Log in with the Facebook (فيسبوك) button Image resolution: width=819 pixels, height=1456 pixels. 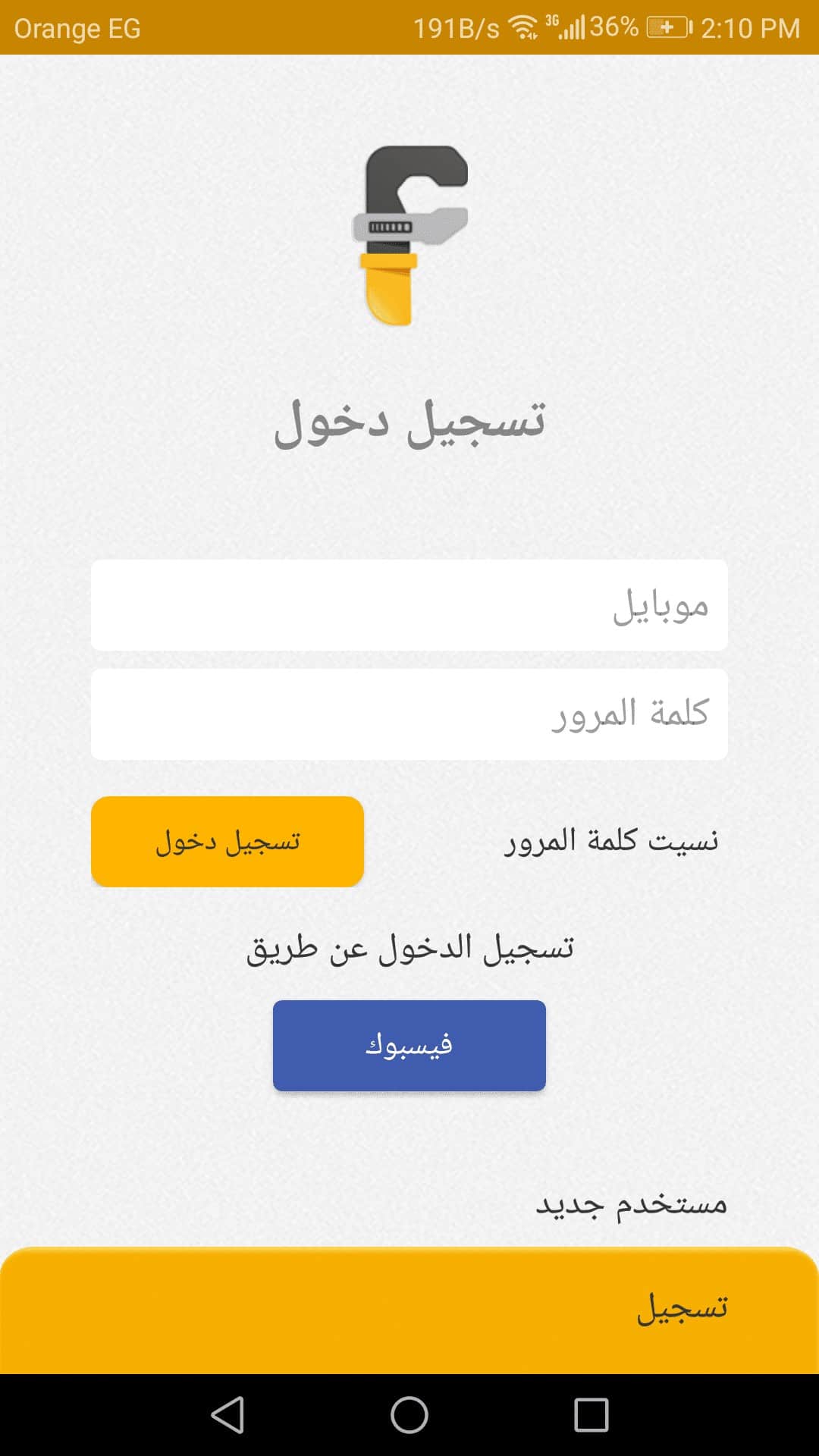[x=409, y=1046]
